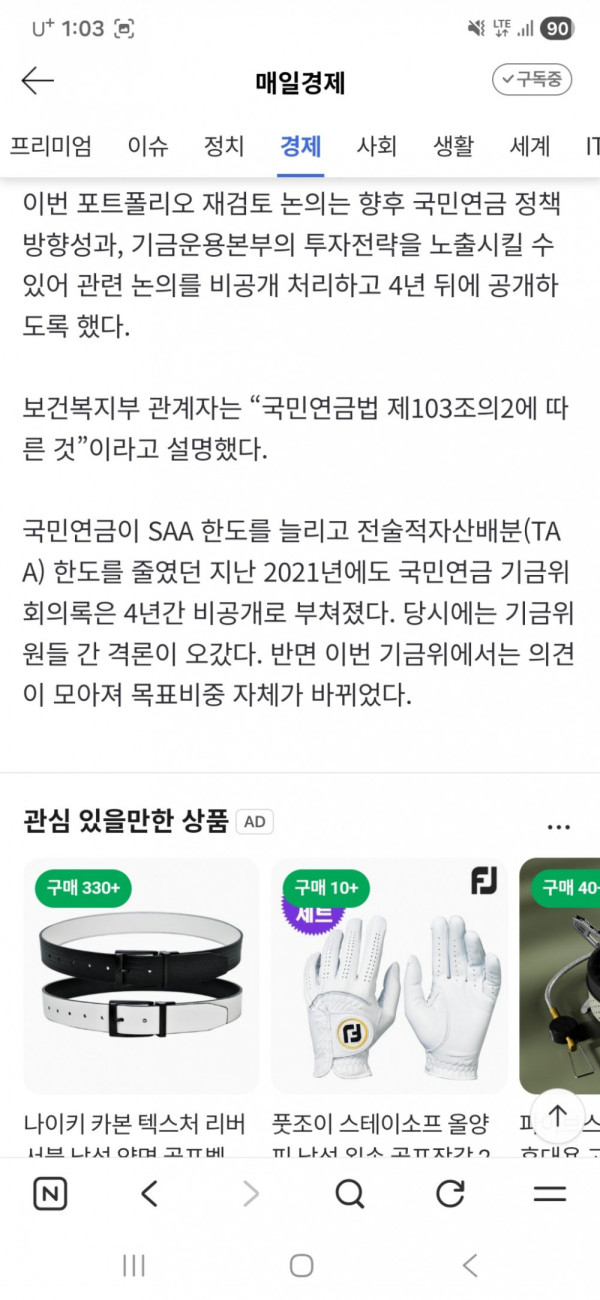Go to the previous page in browser toolbar
This screenshot has height=1300, width=600.
coord(150,1193)
